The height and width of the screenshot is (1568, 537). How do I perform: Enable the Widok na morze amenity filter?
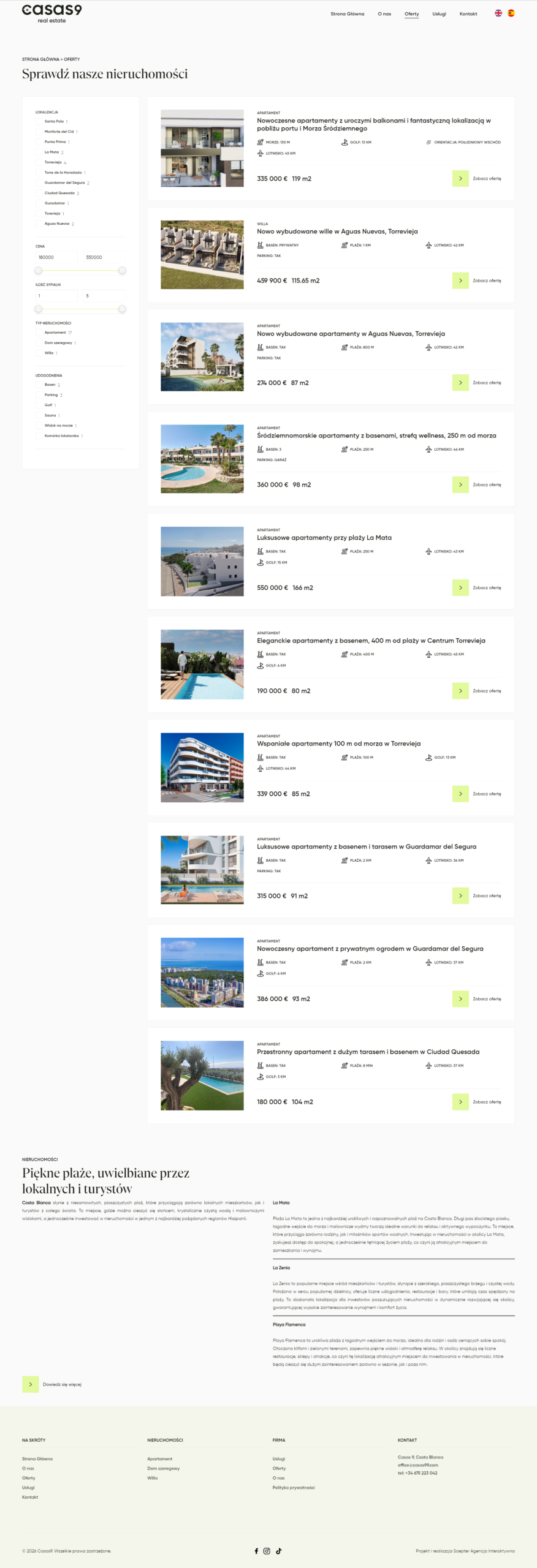pyautogui.click(x=39, y=426)
